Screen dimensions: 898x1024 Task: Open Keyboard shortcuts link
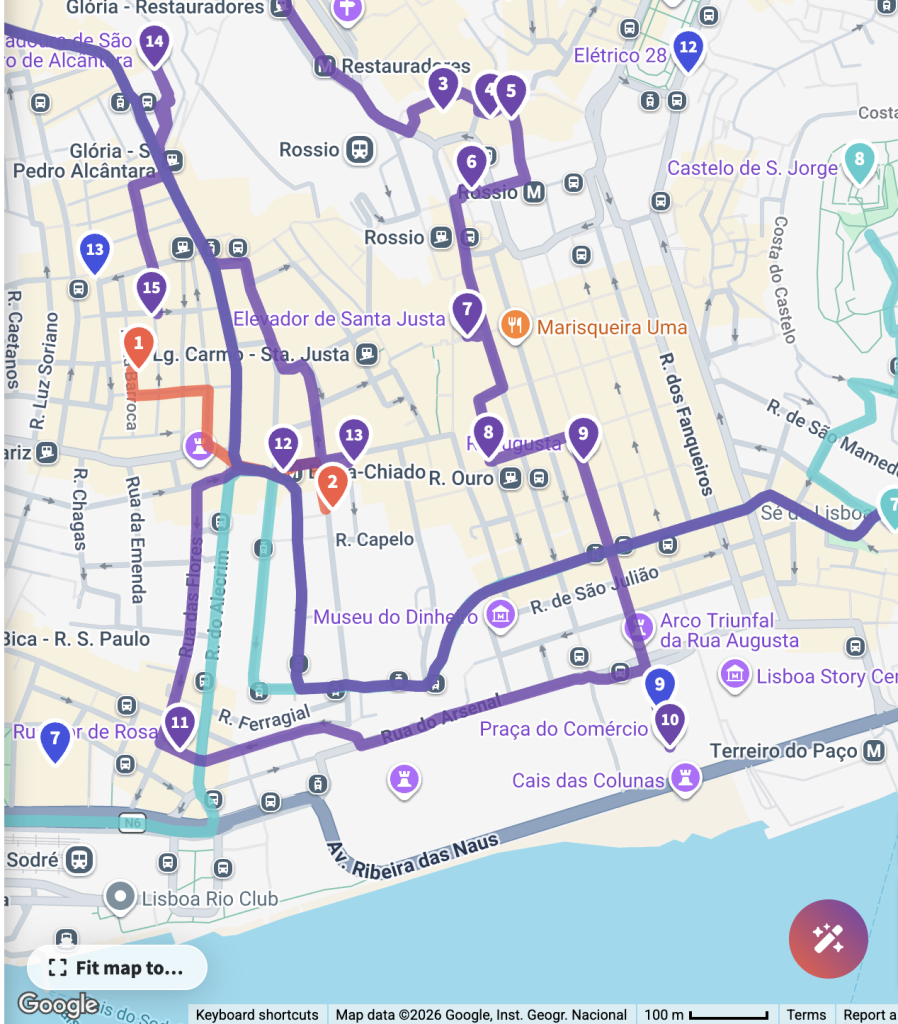pos(257,1015)
